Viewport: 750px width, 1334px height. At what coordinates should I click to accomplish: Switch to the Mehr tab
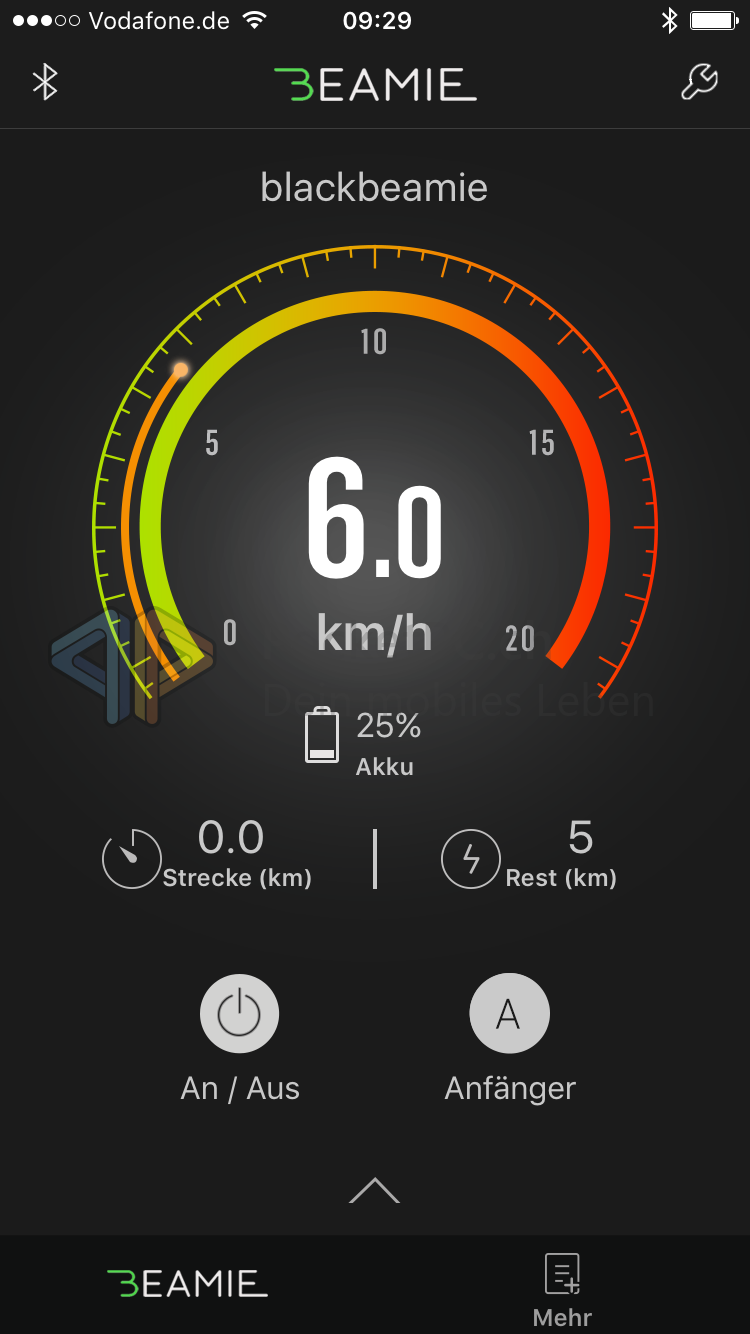tap(562, 1288)
